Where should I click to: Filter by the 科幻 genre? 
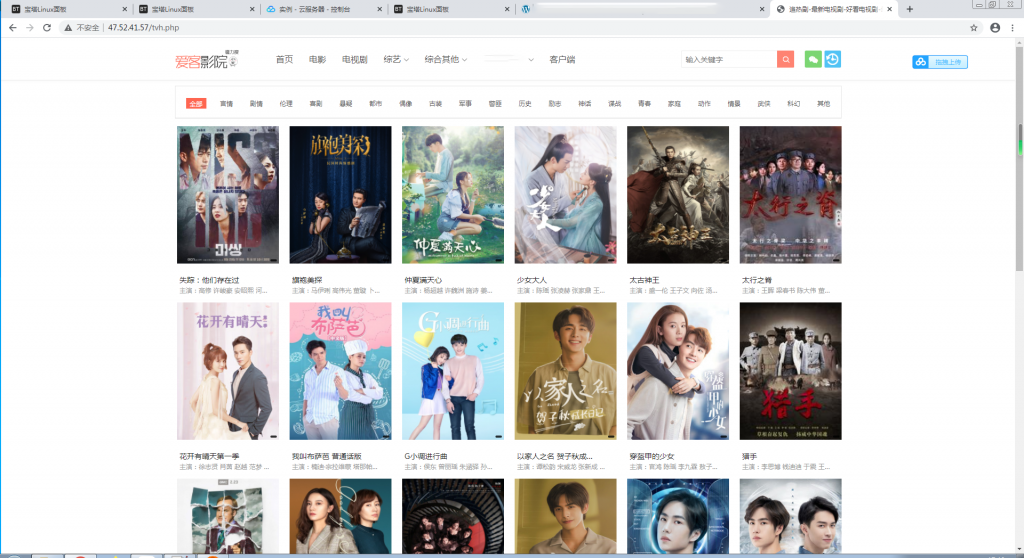click(793, 103)
